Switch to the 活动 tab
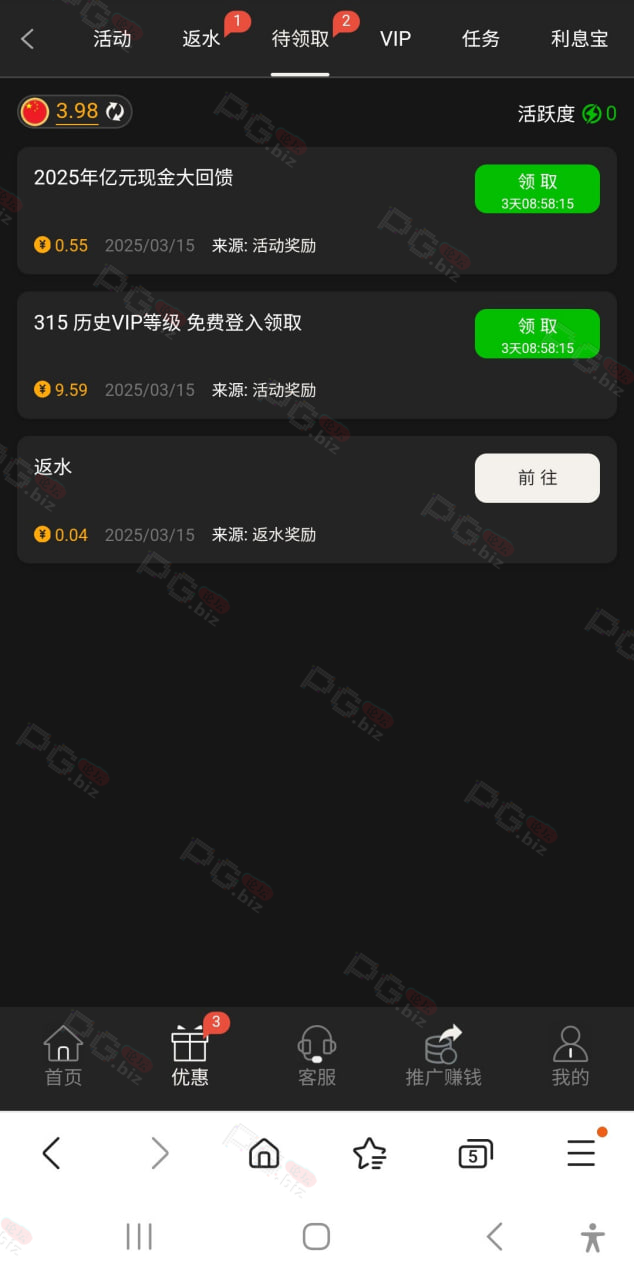 (112, 39)
